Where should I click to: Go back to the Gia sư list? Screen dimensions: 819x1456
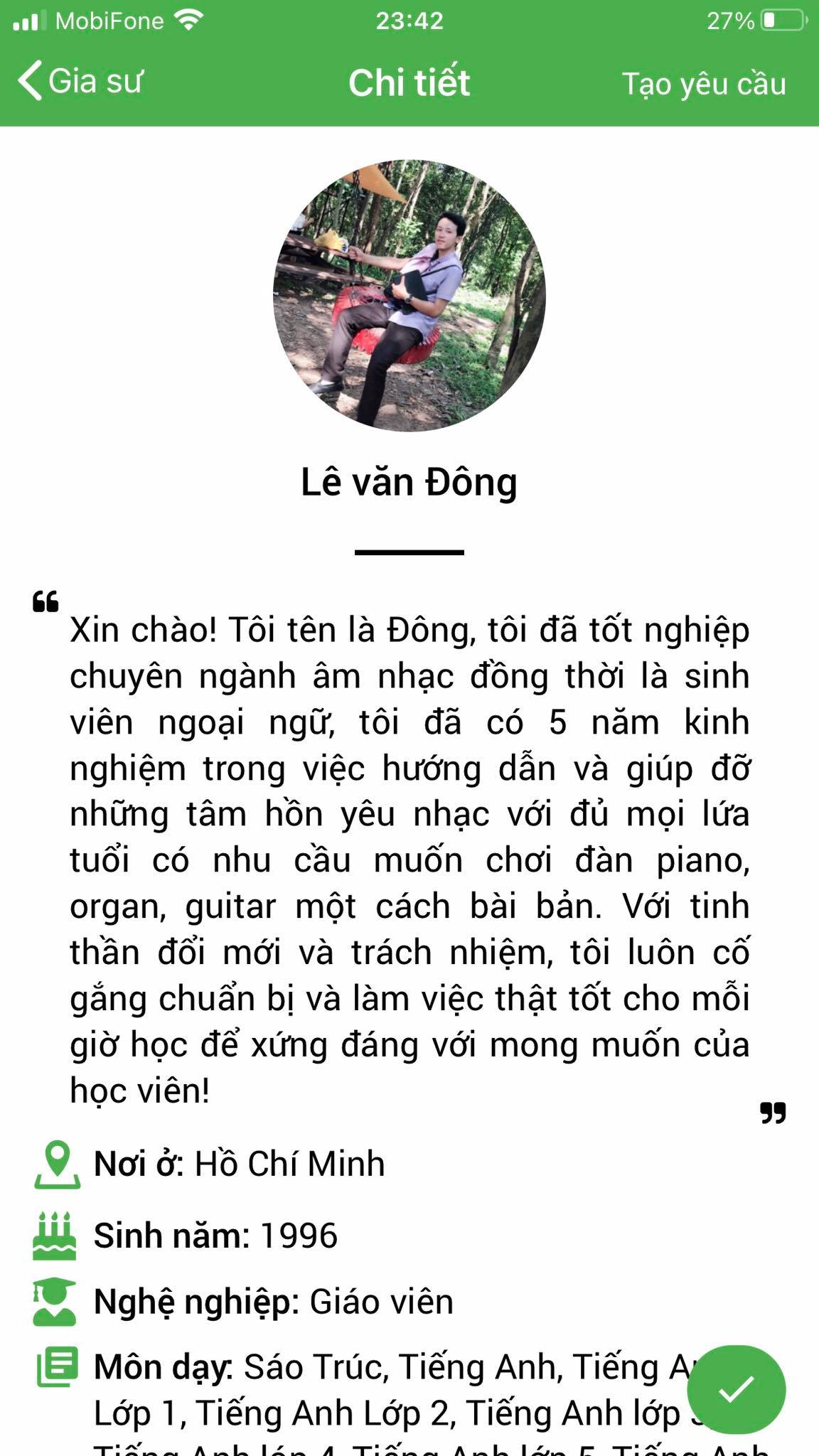80,81
